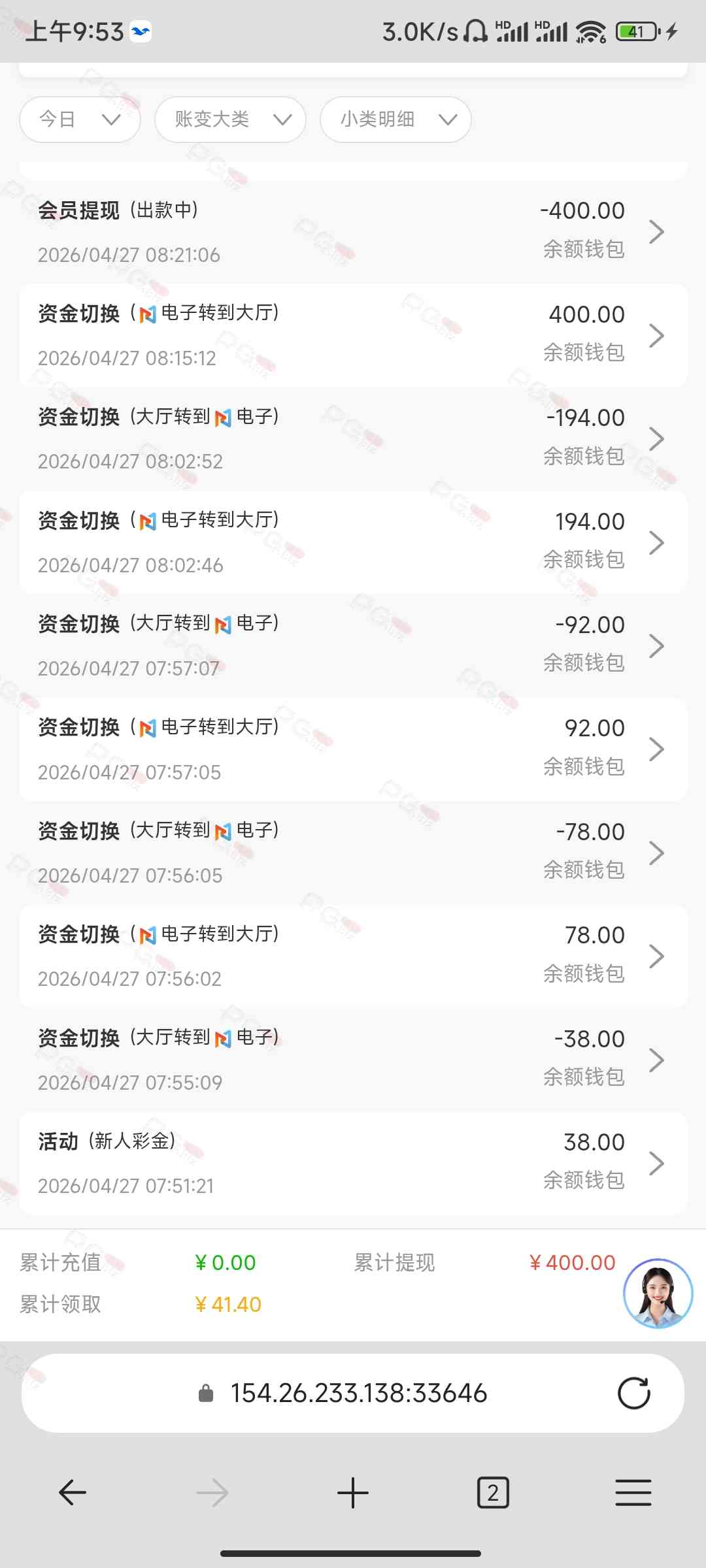
Task: View the -194.00 transfer at 08:02:52
Action: [353, 438]
